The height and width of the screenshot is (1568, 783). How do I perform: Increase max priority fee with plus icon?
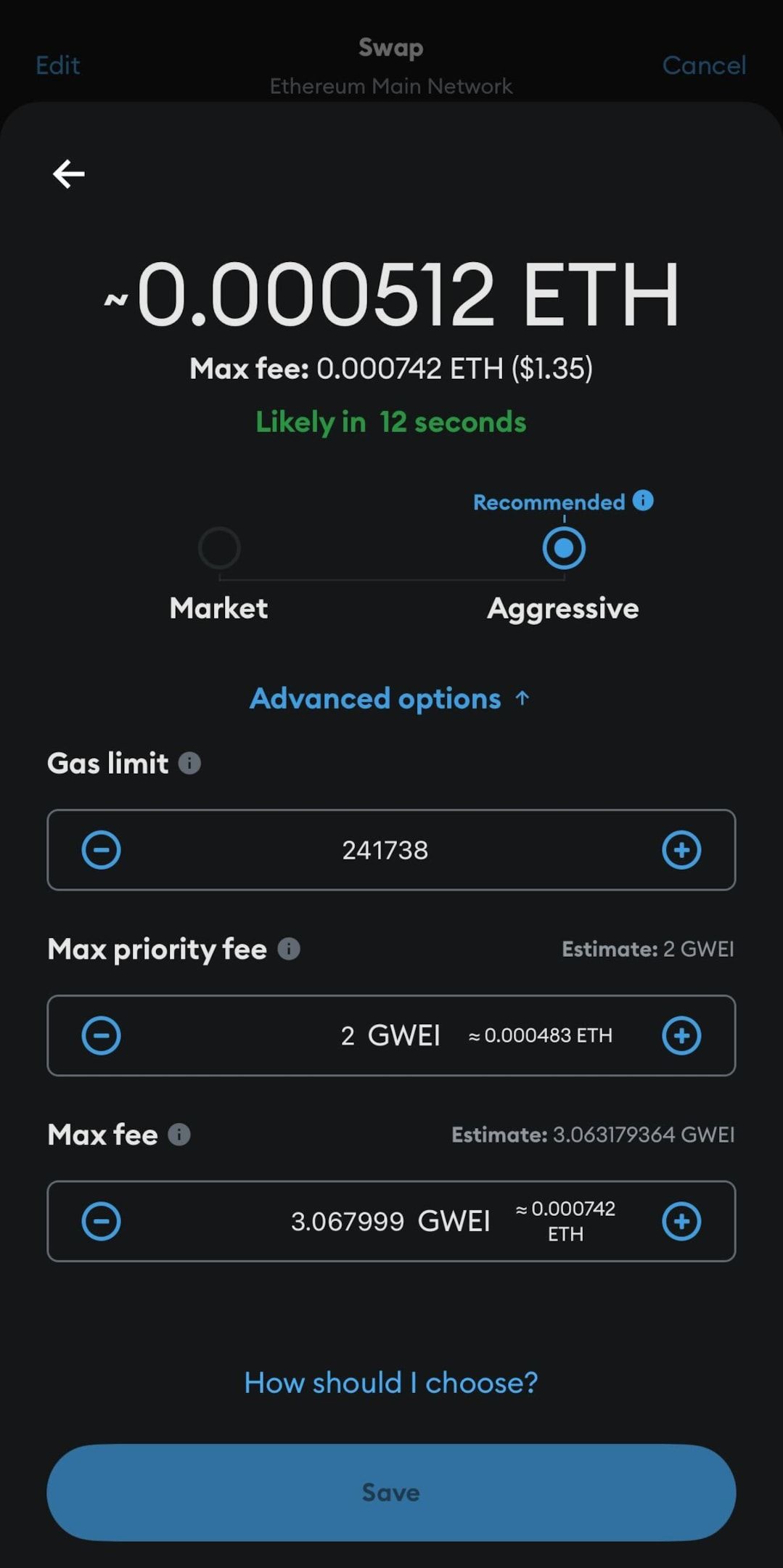pos(681,1036)
